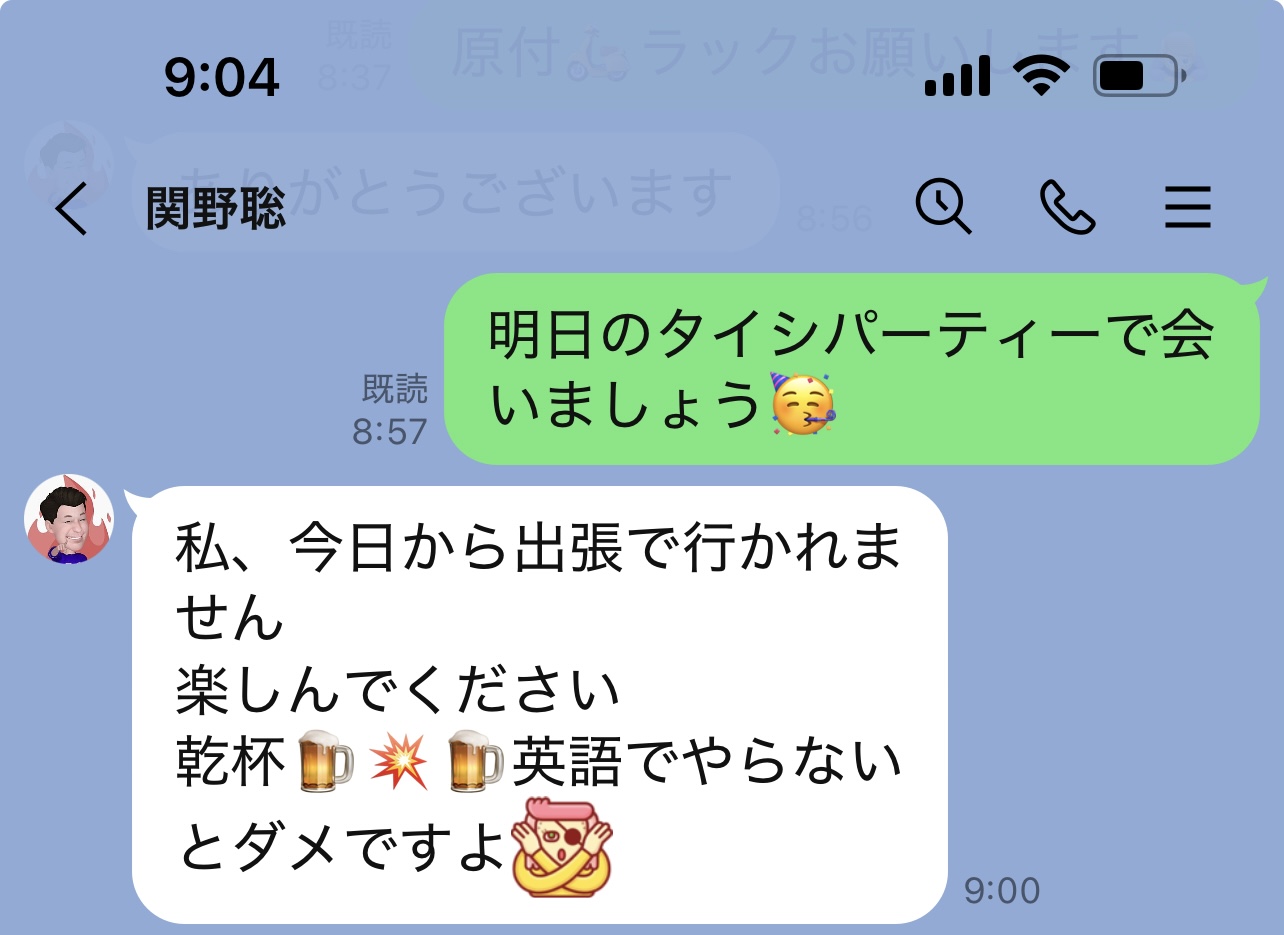
Task: Search within this chat
Action: [x=943, y=208]
